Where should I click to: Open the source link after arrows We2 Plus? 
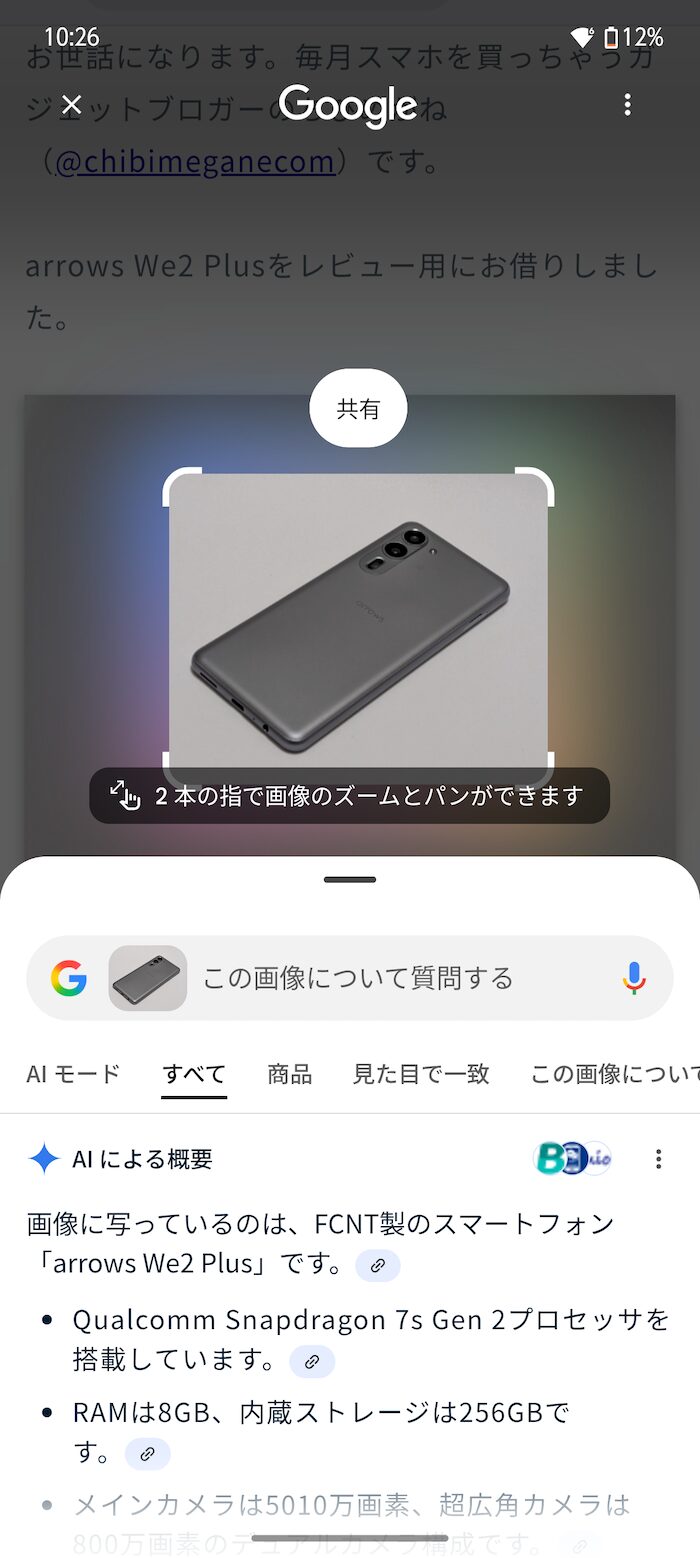pyautogui.click(x=378, y=1265)
